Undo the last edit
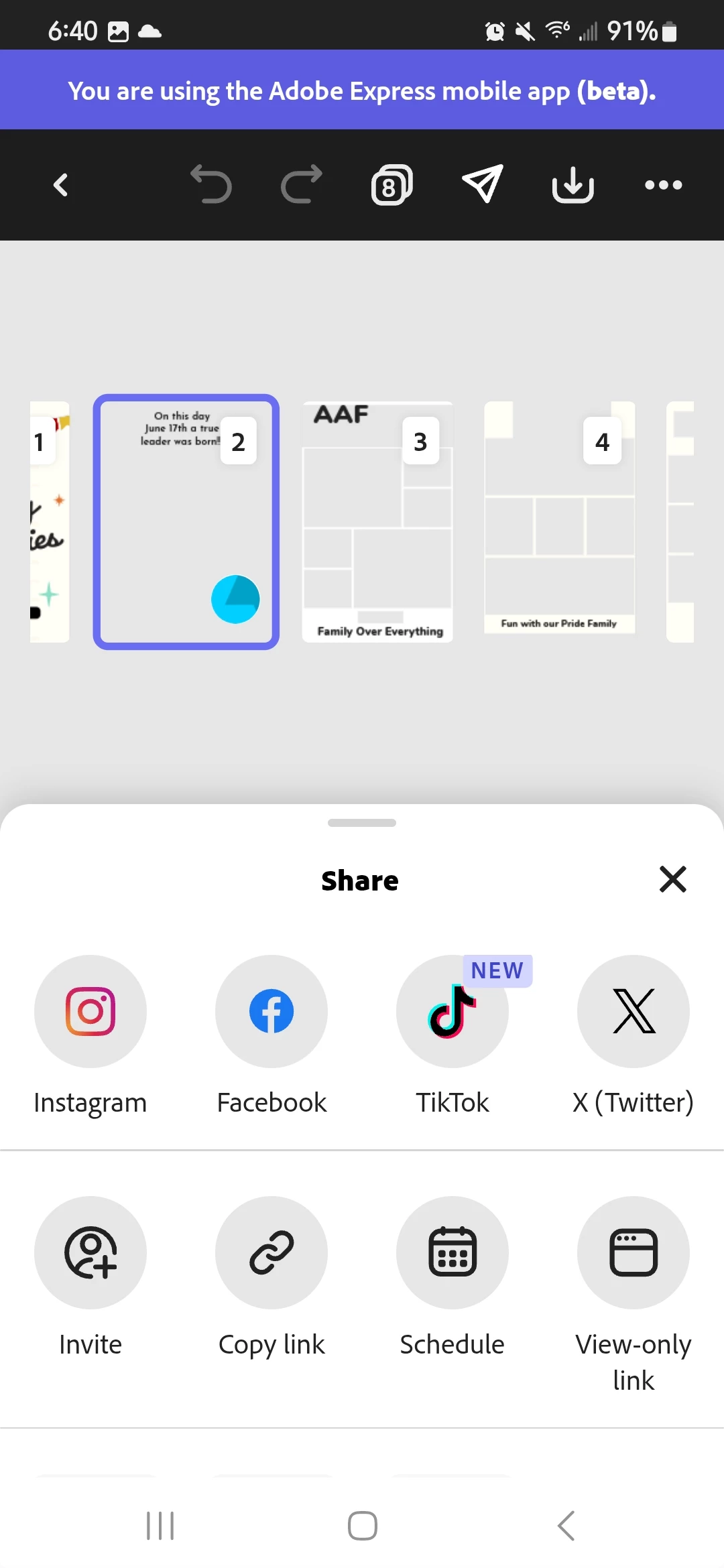 (x=211, y=184)
